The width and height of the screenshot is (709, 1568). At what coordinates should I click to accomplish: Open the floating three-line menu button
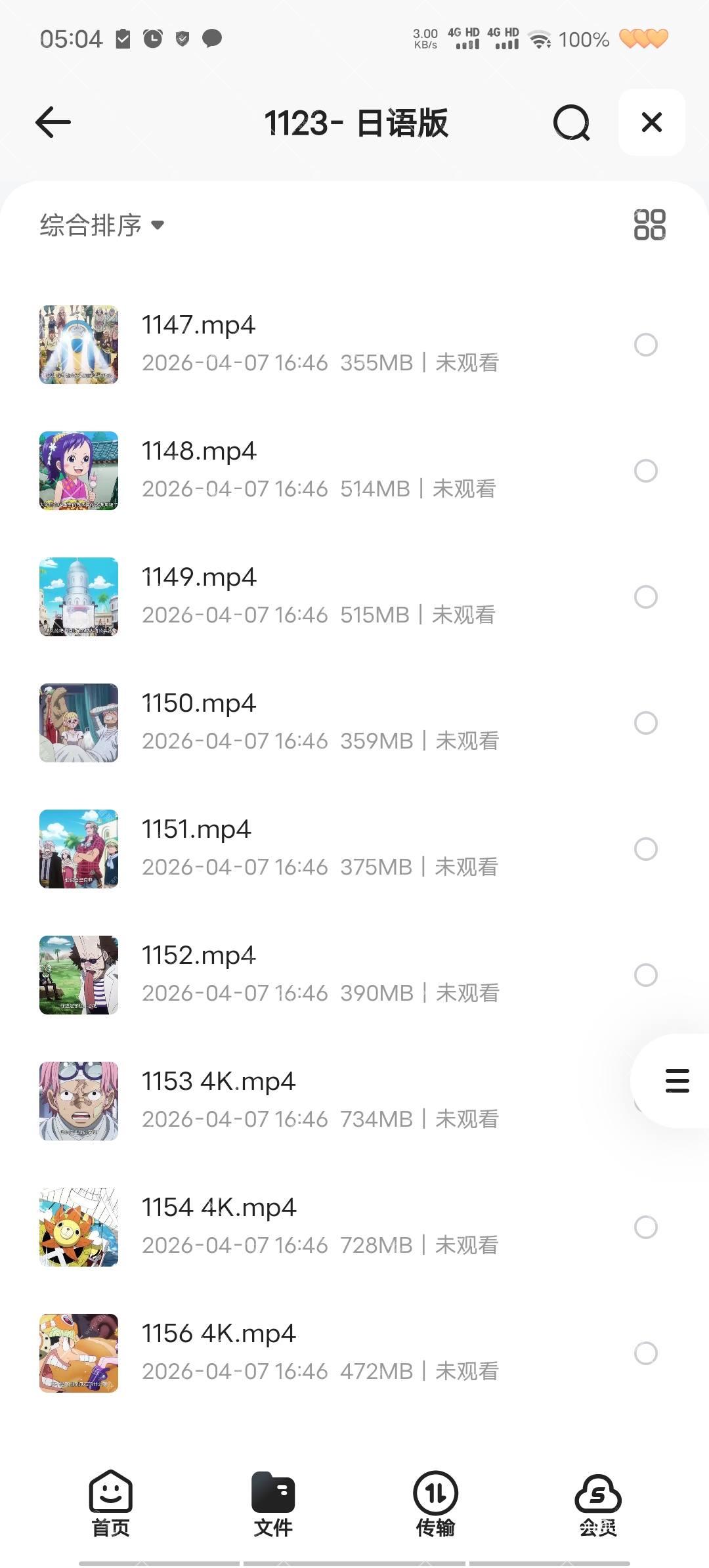677,1081
